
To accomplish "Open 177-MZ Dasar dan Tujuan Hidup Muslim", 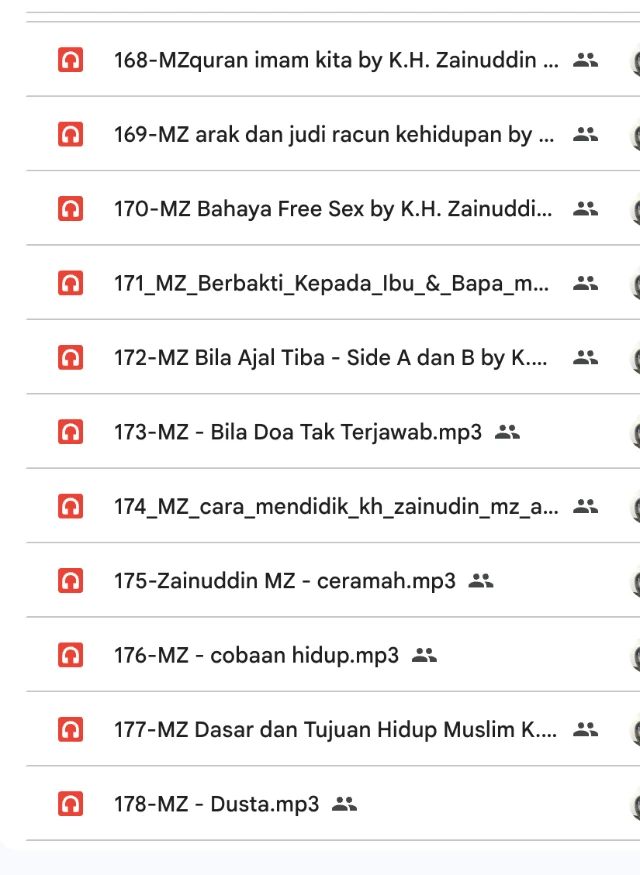I will [x=335, y=729].
